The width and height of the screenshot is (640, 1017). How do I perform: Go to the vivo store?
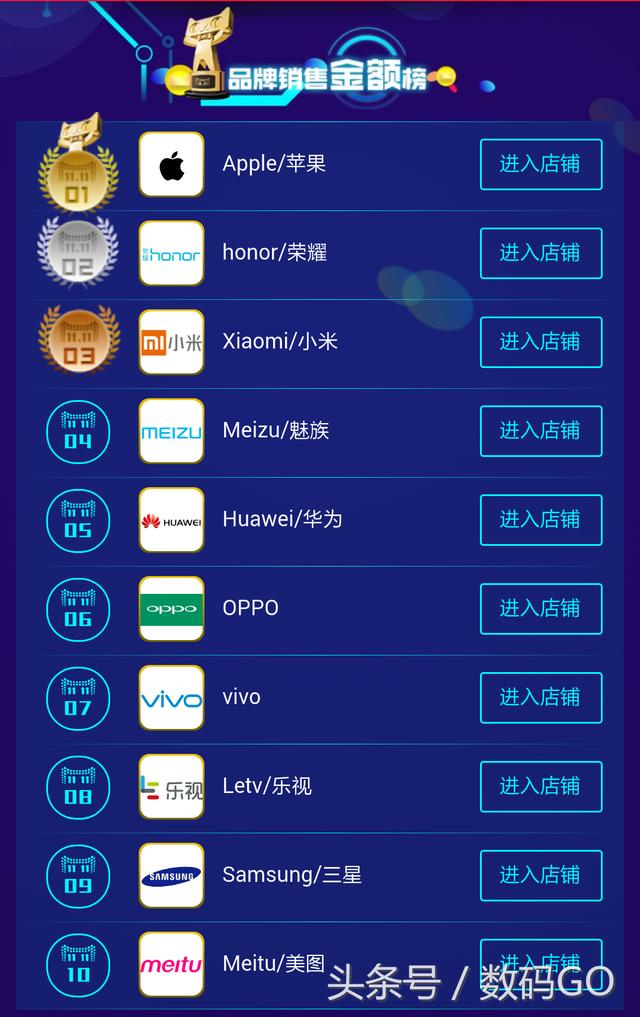click(x=541, y=698)
